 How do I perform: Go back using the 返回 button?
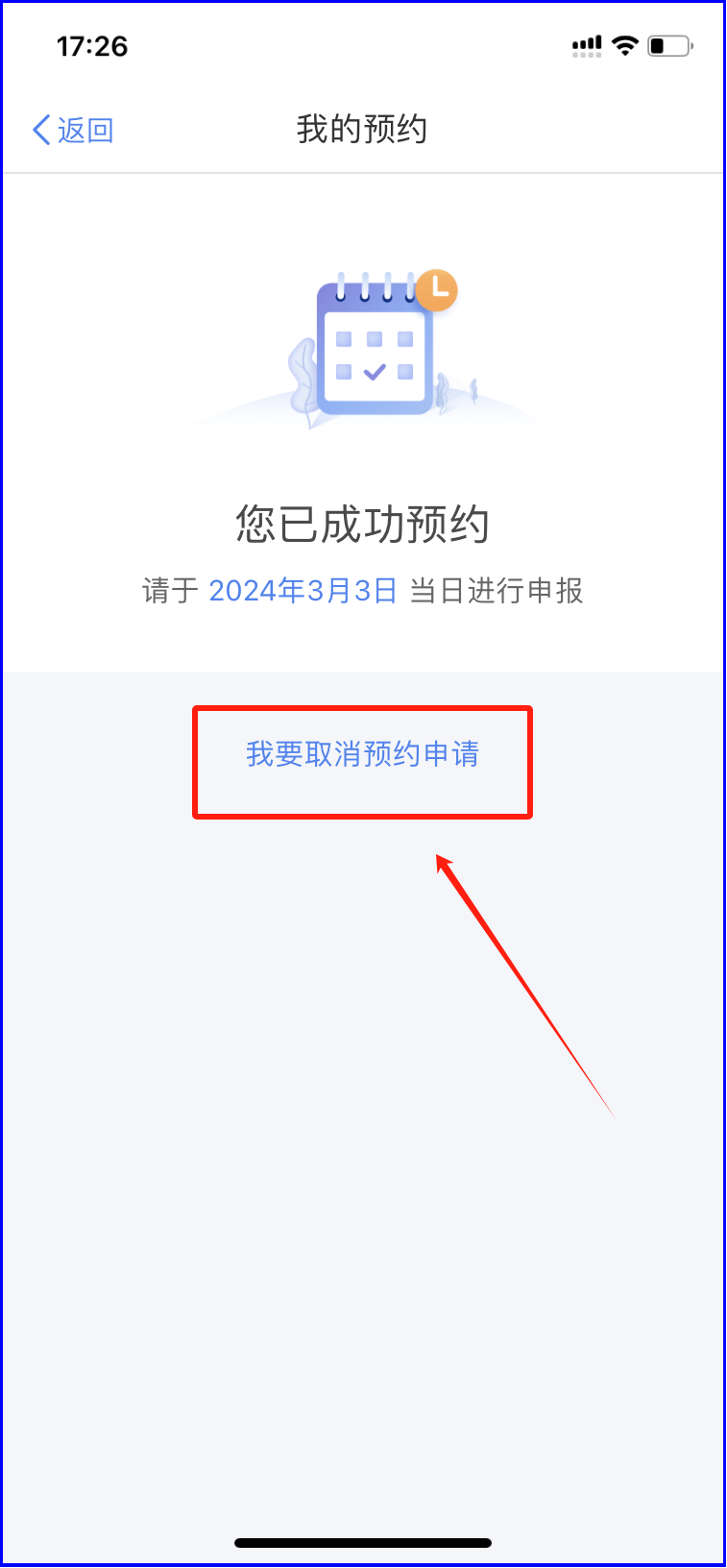pos(73,130)
